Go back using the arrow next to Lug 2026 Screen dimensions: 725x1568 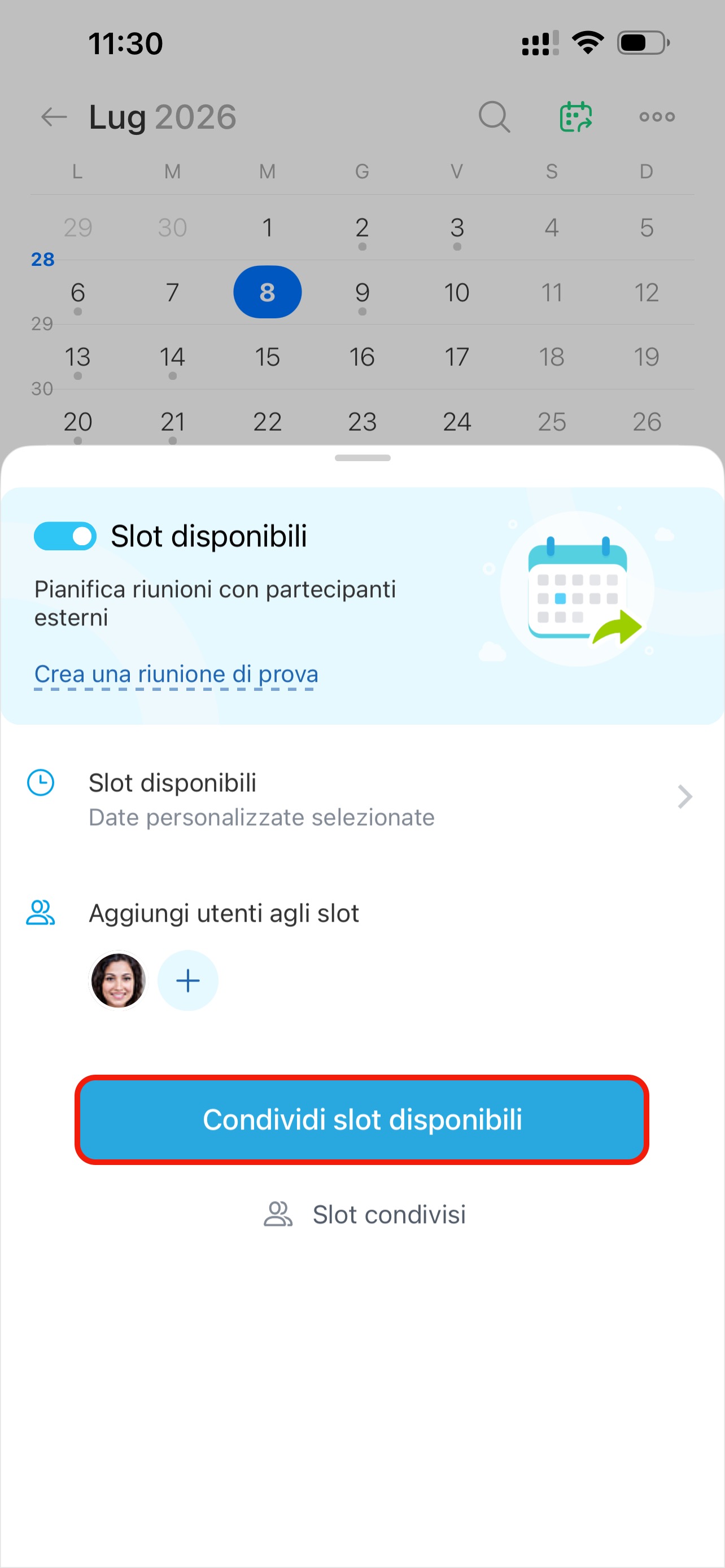click(54, 116)
